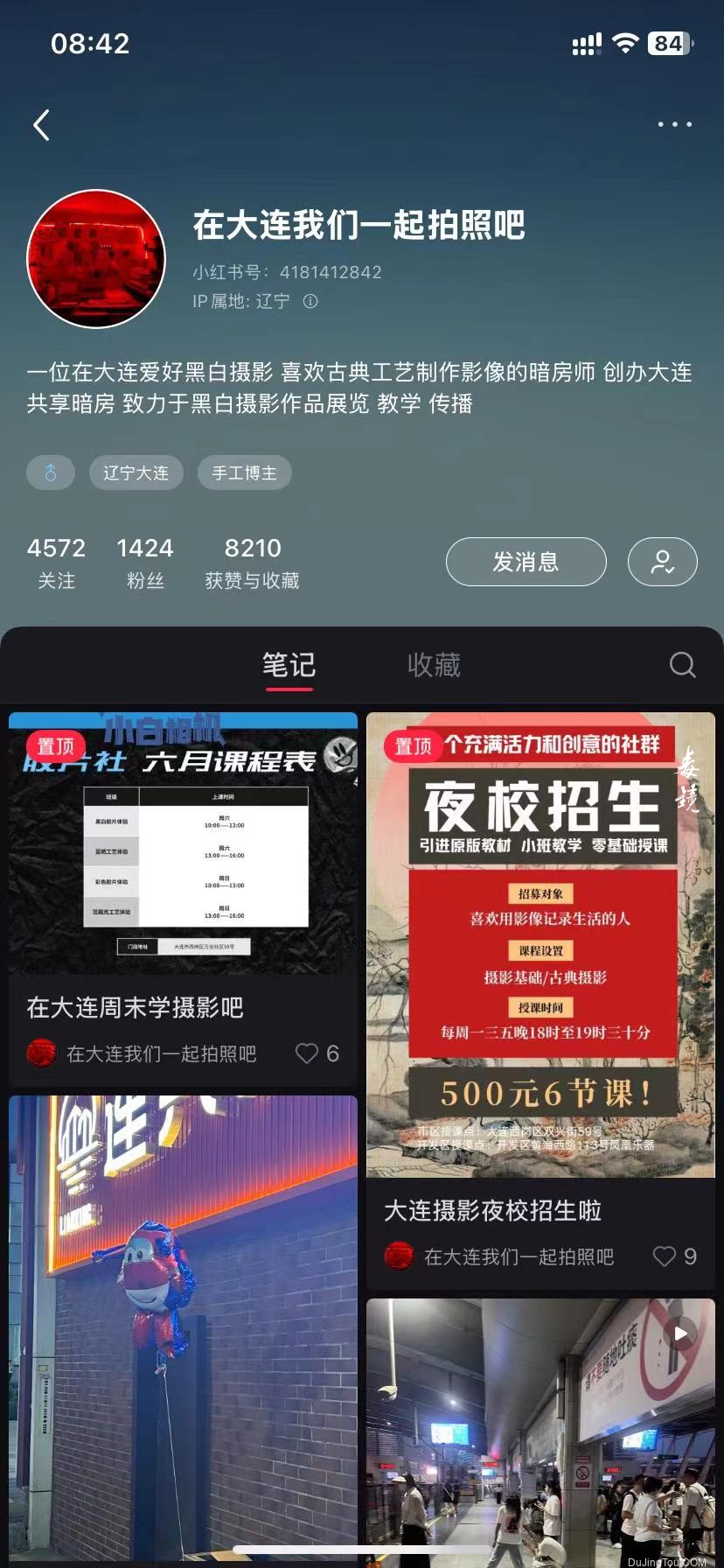724x1568 pixels.
Task: Tap the IP location info icon
Action: (310, 301)
